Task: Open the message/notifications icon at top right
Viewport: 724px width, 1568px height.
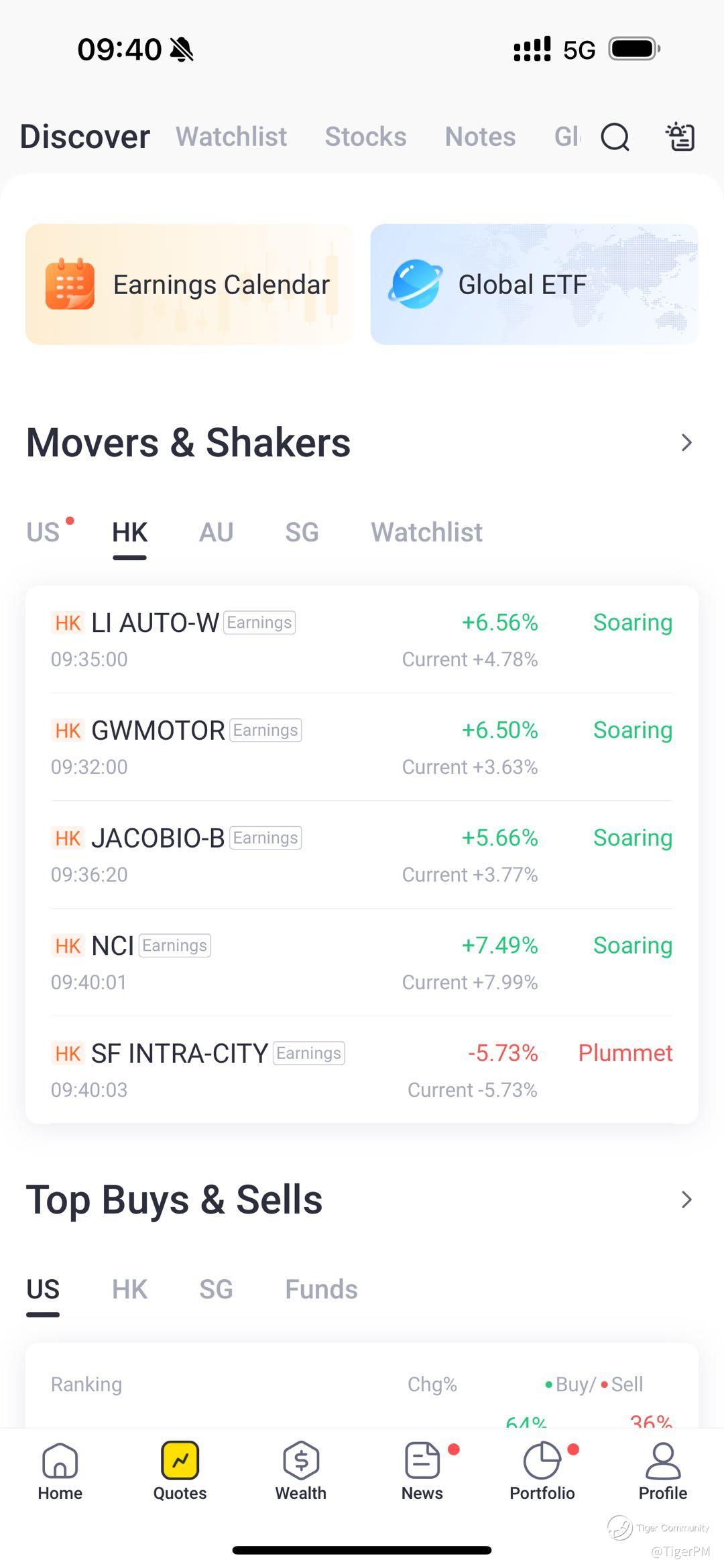Action: point(680,137)
